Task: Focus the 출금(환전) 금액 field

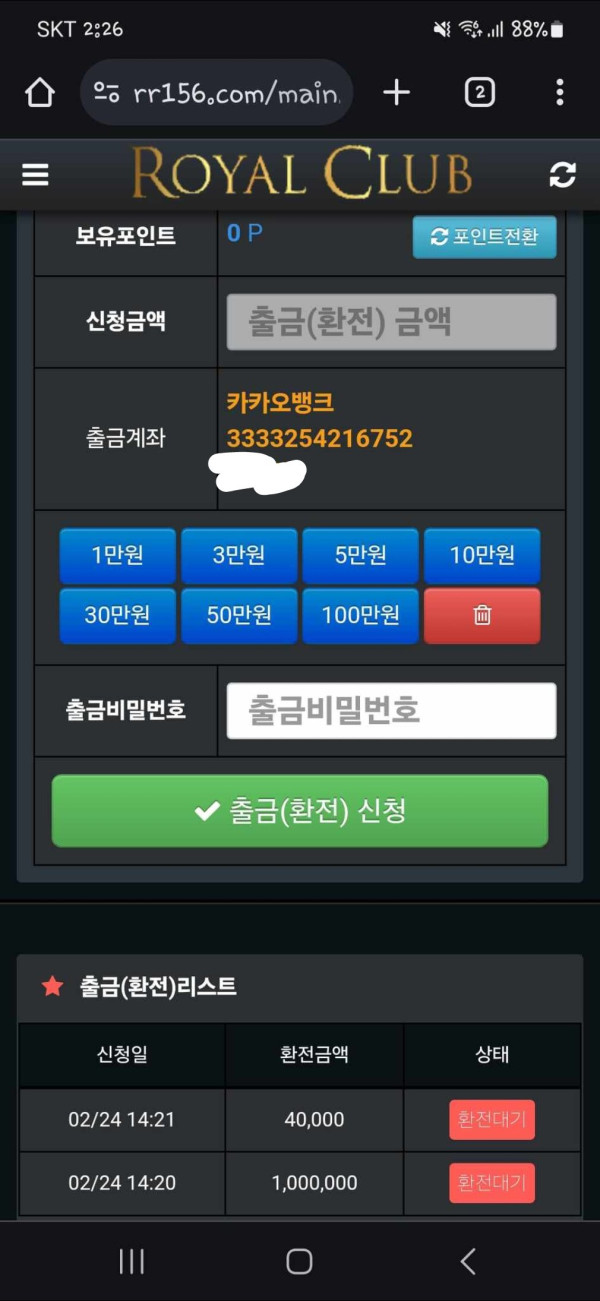Action: tap(391, 322)
